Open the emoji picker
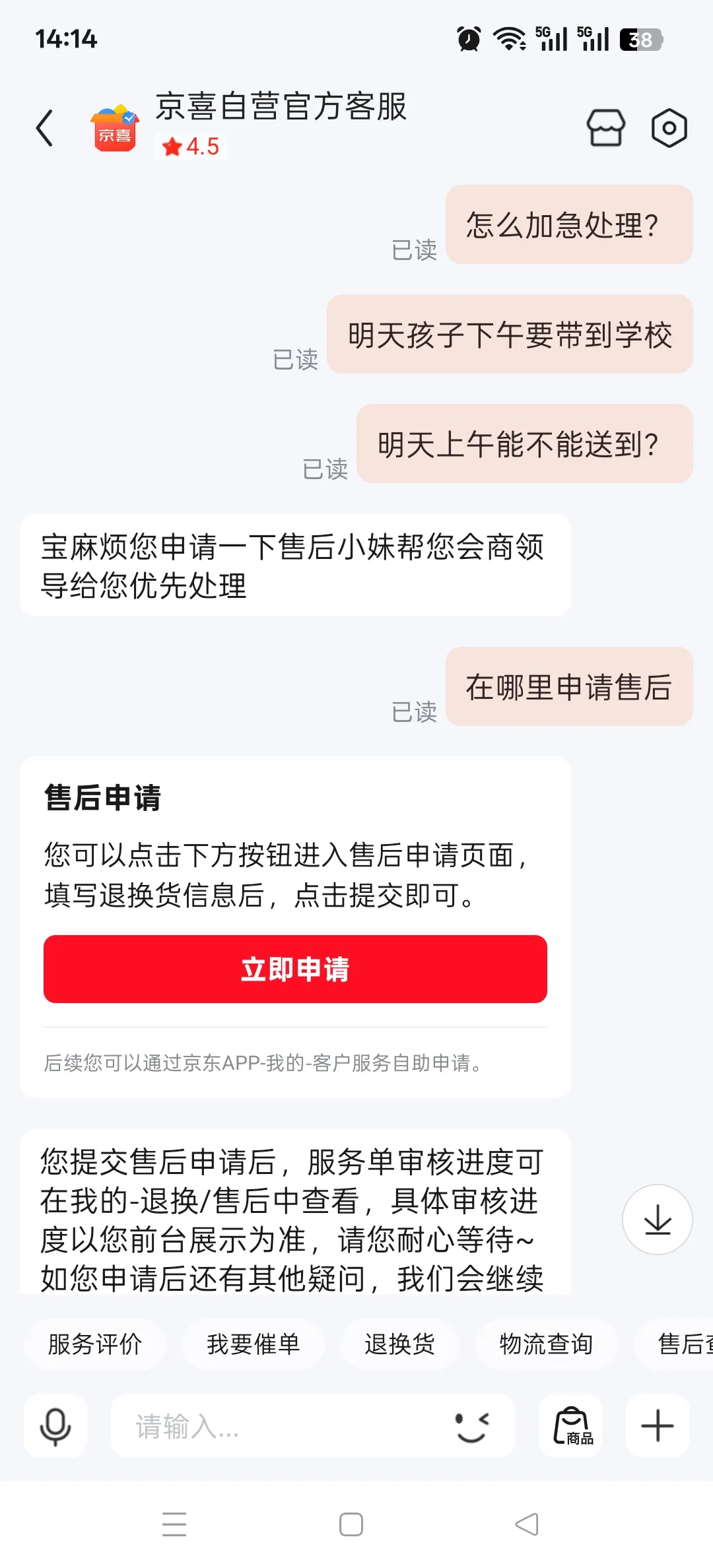The image size is (713, 1568). [x=472, y=1425]
